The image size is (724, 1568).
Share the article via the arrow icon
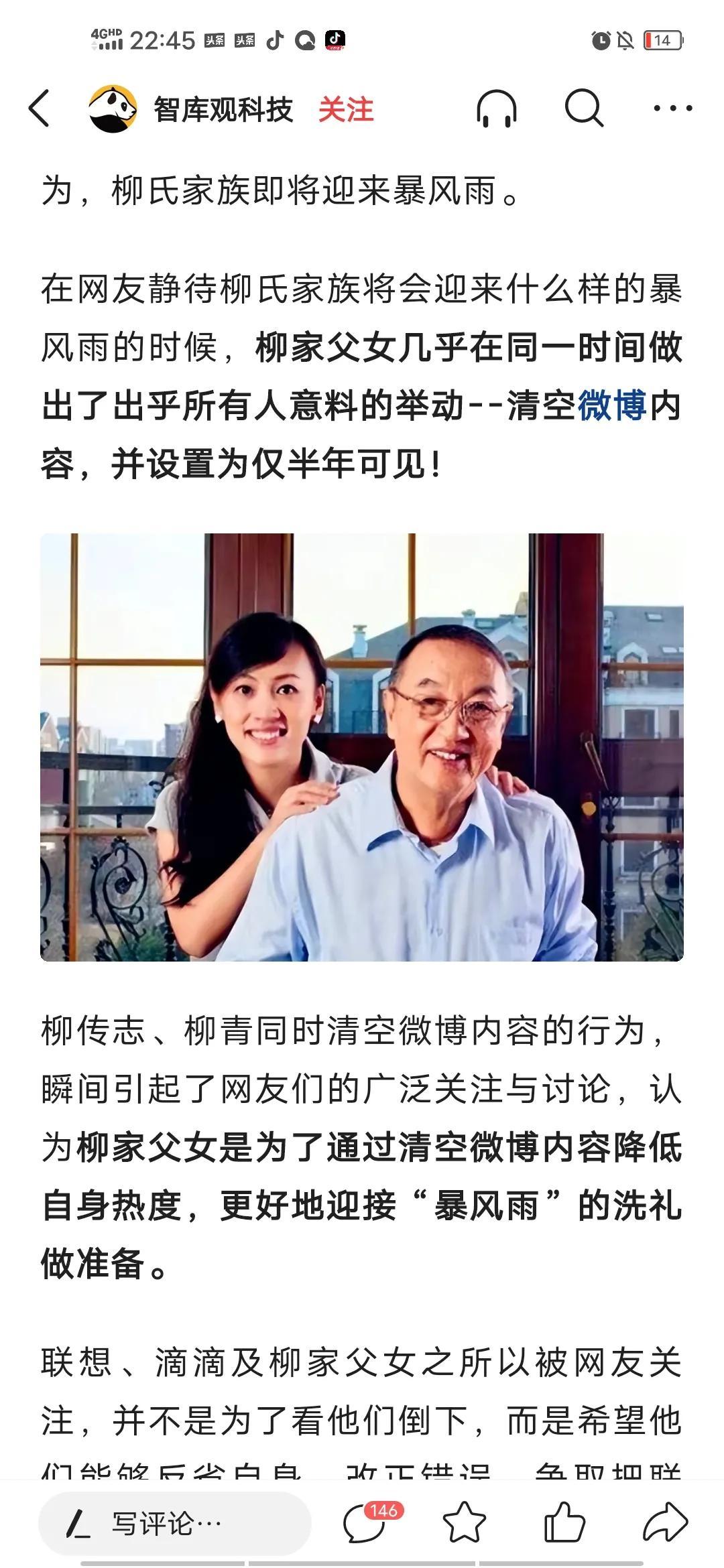(665, 1524)
